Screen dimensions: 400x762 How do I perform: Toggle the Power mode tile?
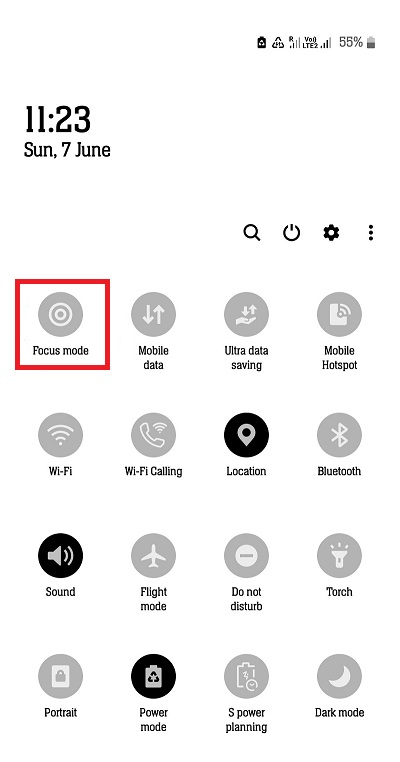pos(153,676)
